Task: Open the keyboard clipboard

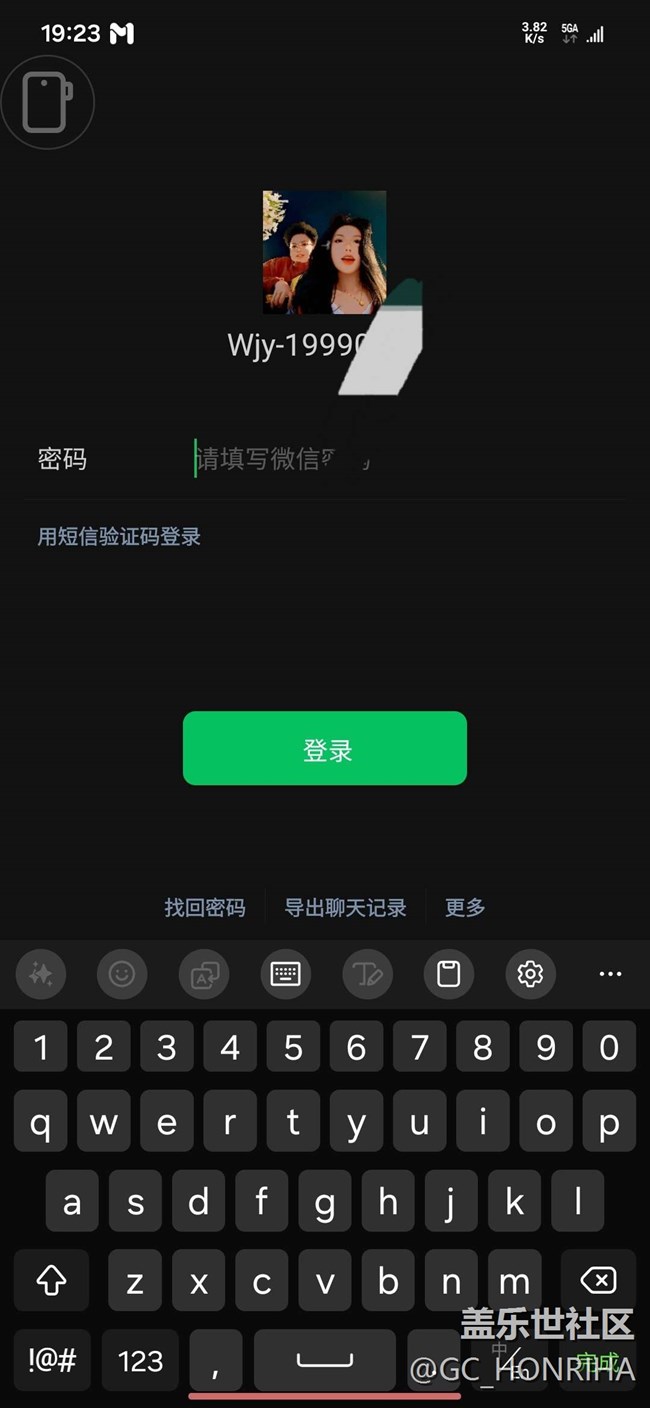Action: pyautogui.click(x=449, y=973)
